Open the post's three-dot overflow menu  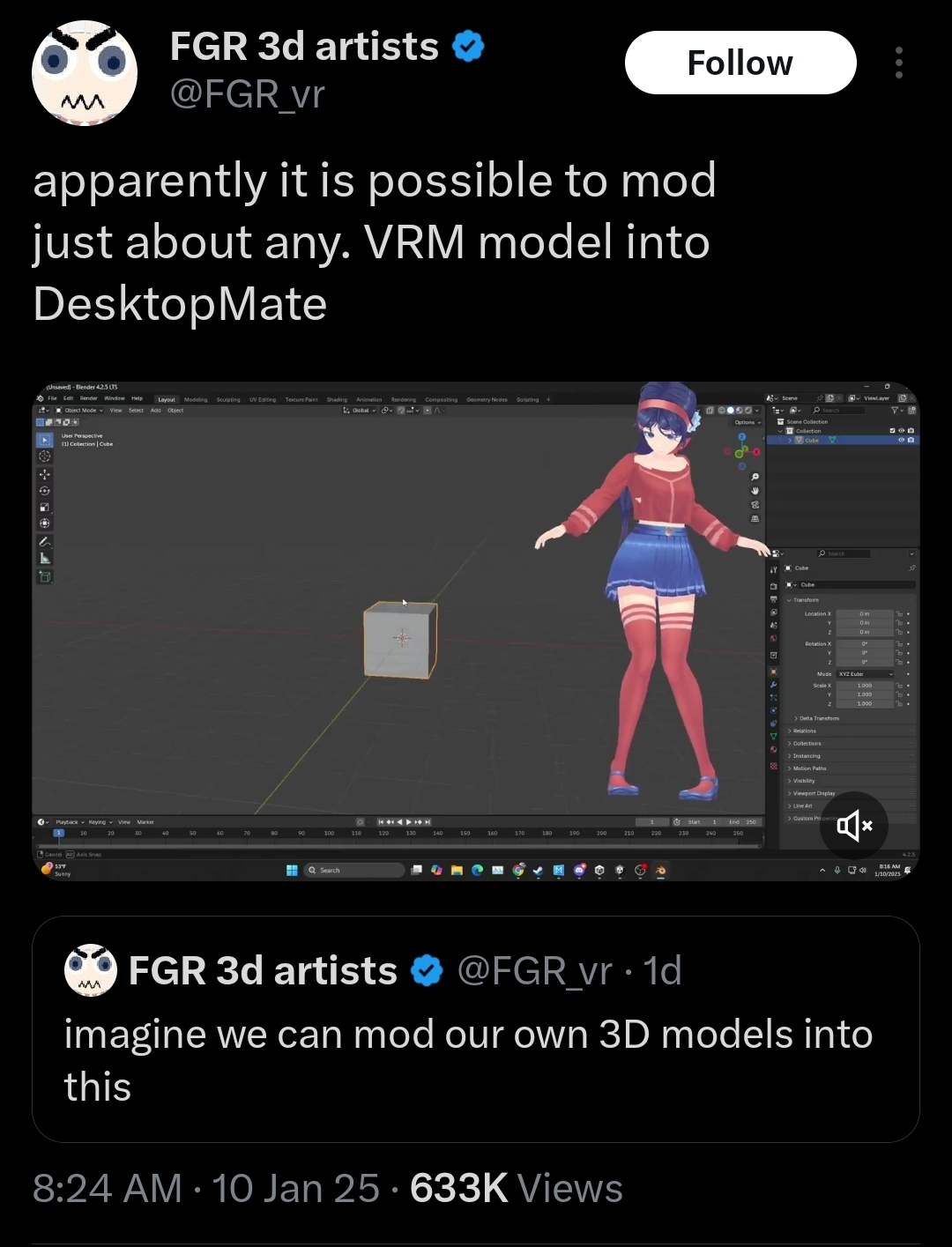[x=898, y=63]
